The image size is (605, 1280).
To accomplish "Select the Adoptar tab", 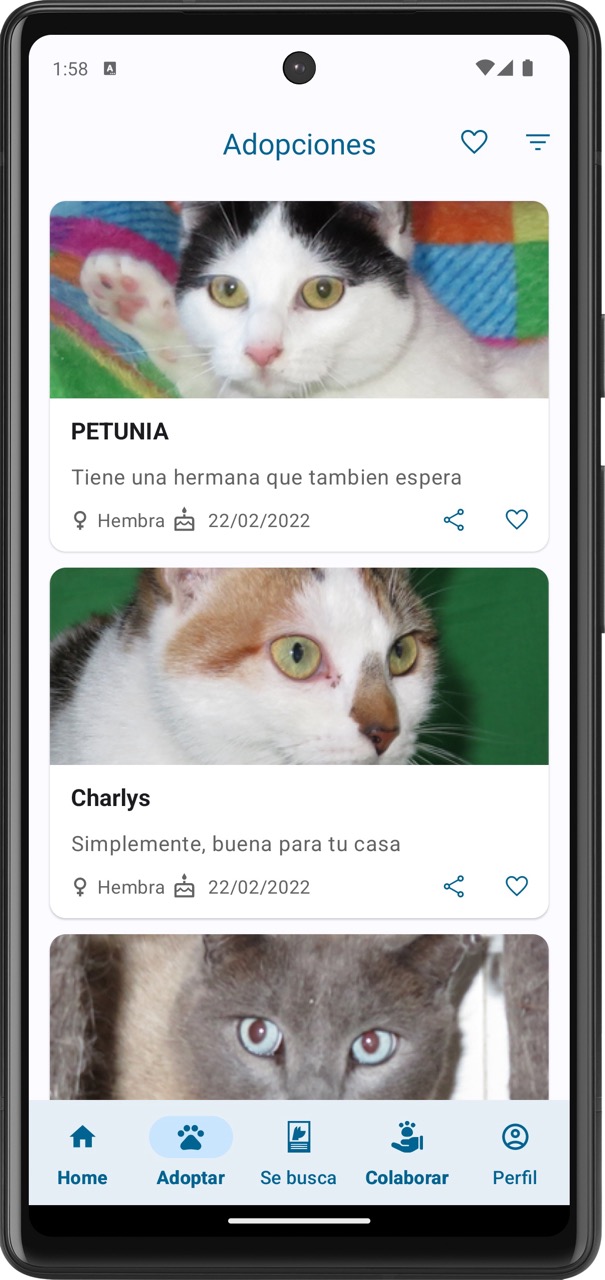I will pos(190,1154).
